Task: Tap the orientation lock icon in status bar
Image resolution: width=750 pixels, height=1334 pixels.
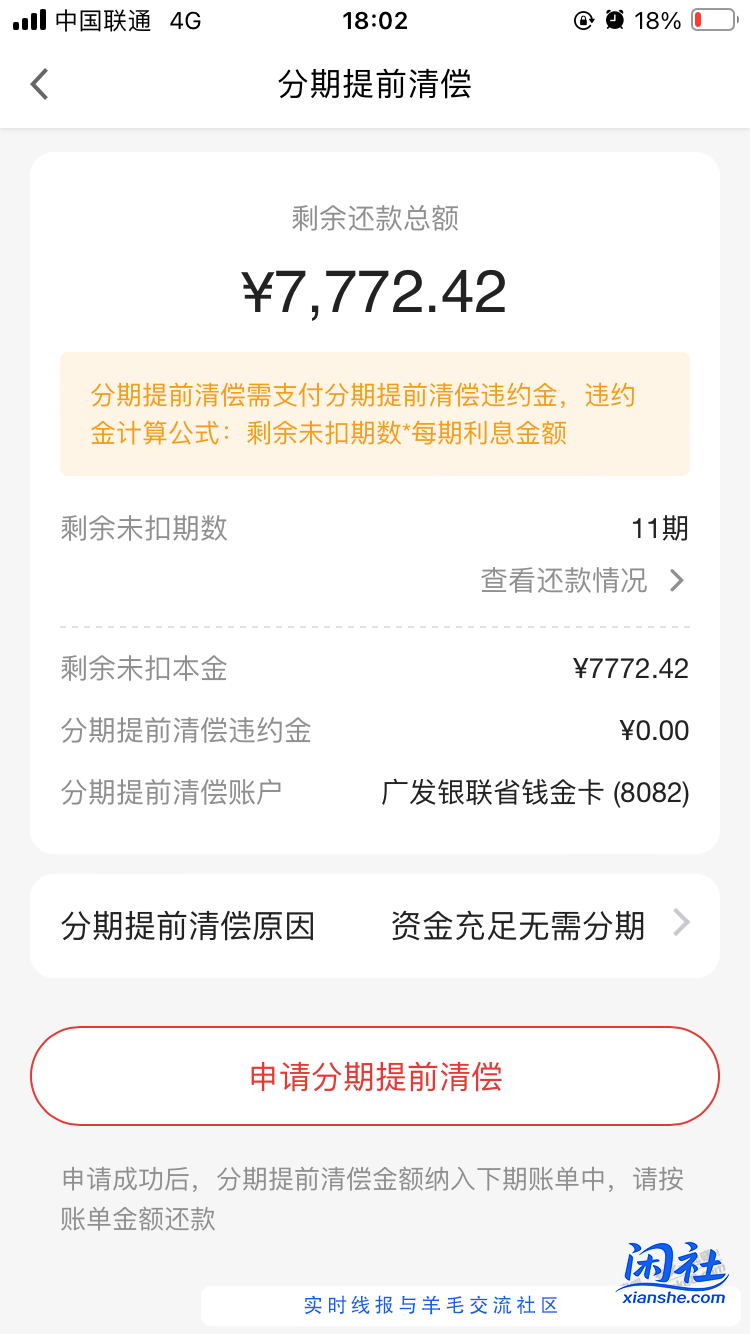Action: (583, 19)
